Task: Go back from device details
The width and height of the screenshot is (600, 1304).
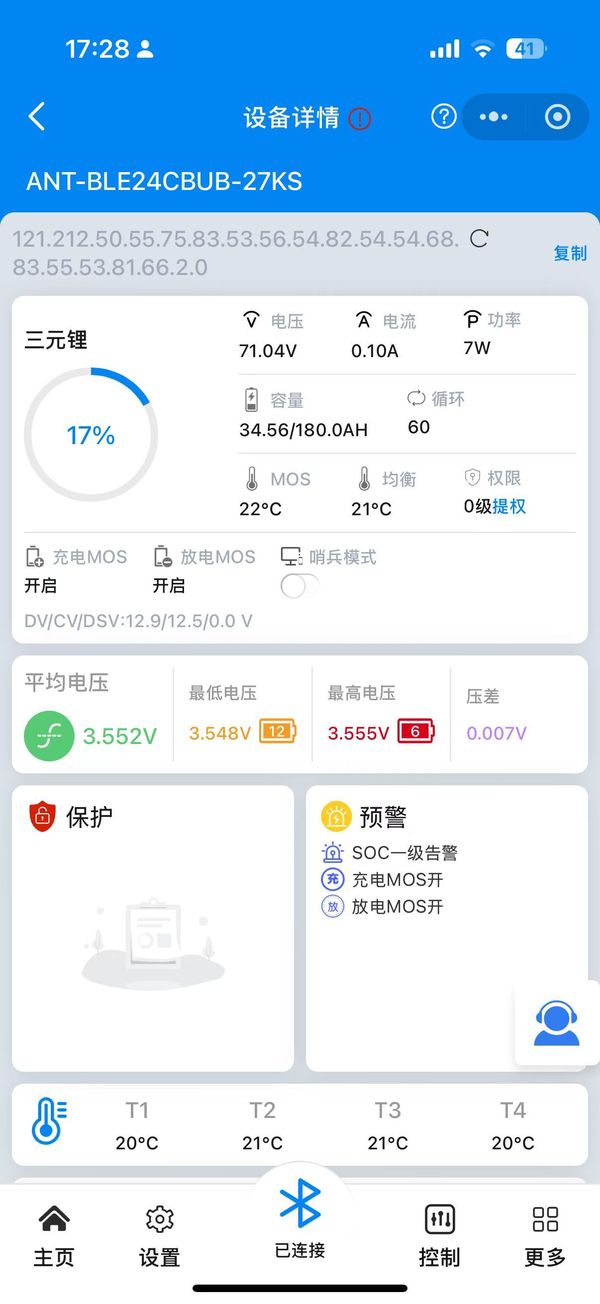Action: (37, 117)
